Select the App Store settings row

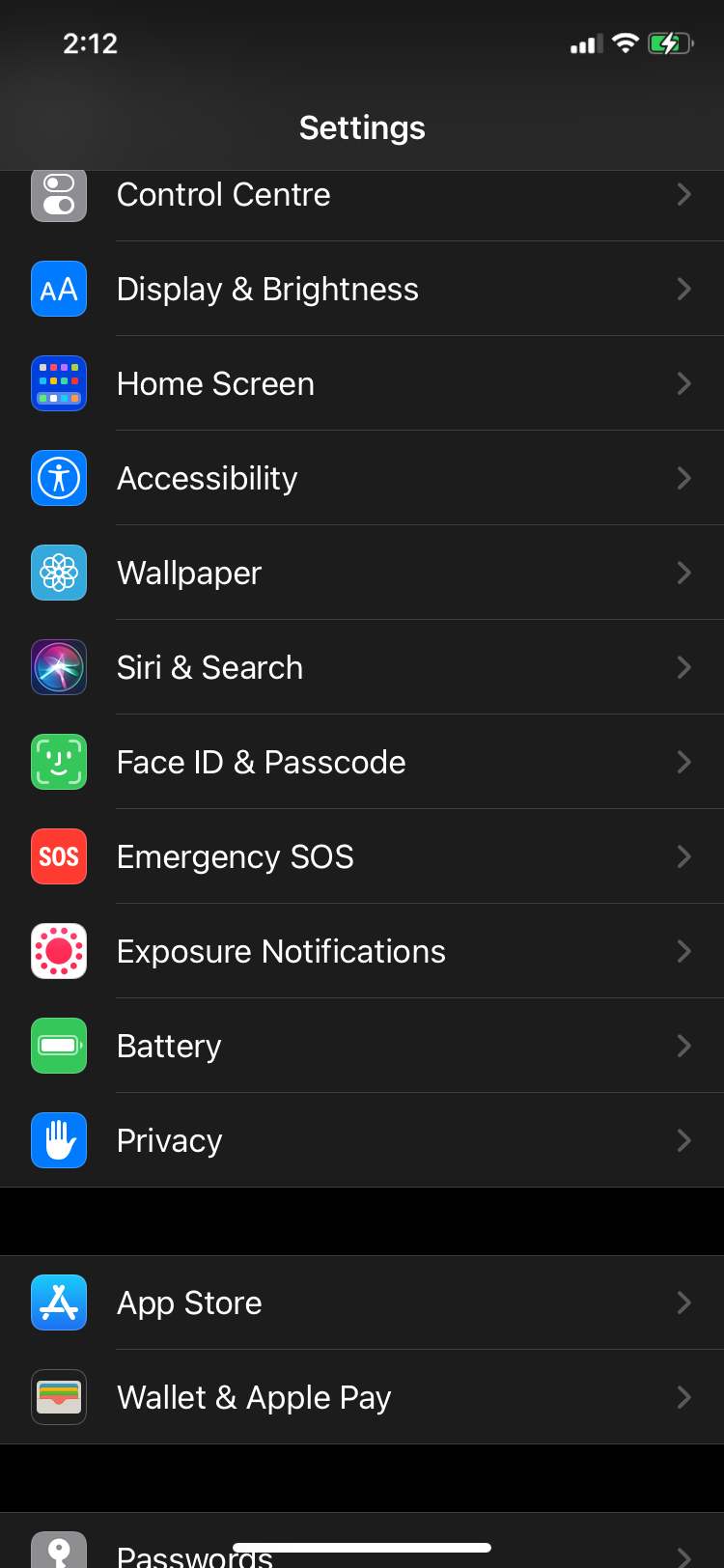pos(362,1302)
